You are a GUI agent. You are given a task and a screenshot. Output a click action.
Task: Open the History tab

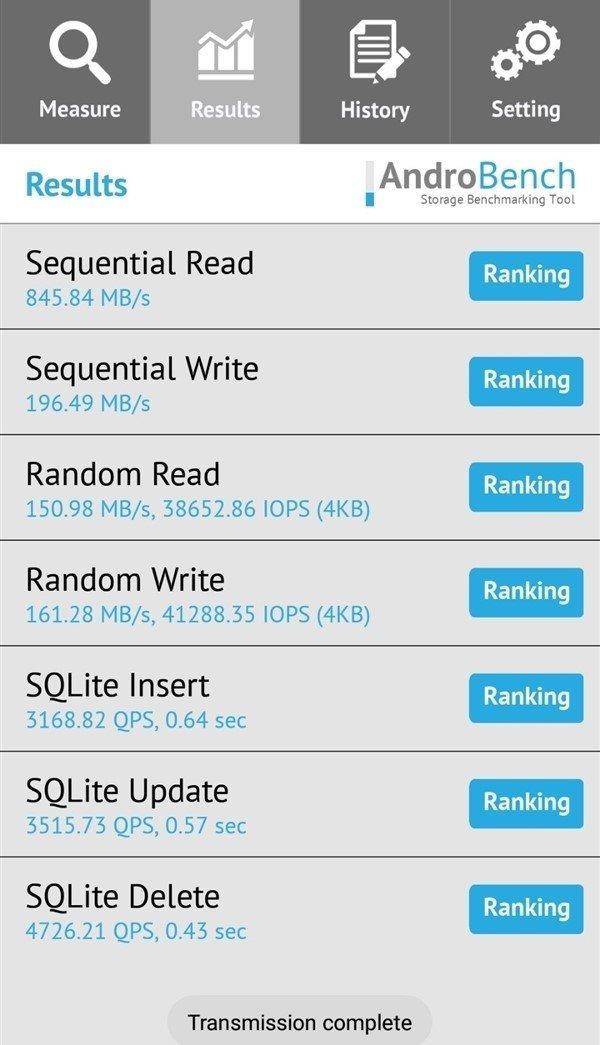pyautogui.click(x=375, y=72)
